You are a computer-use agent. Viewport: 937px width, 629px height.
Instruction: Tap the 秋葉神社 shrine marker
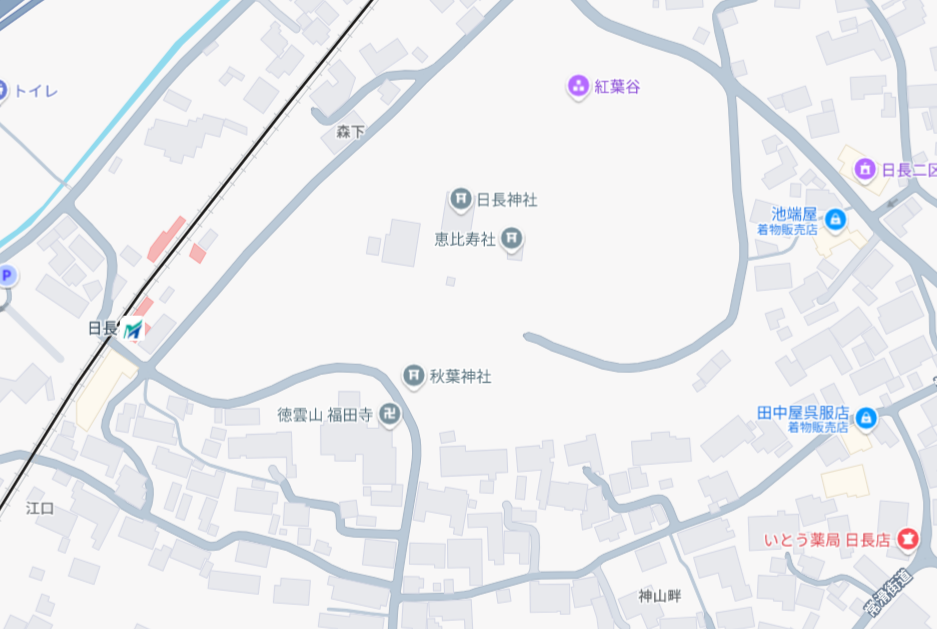pyautogui.click(x=414, y=376)
